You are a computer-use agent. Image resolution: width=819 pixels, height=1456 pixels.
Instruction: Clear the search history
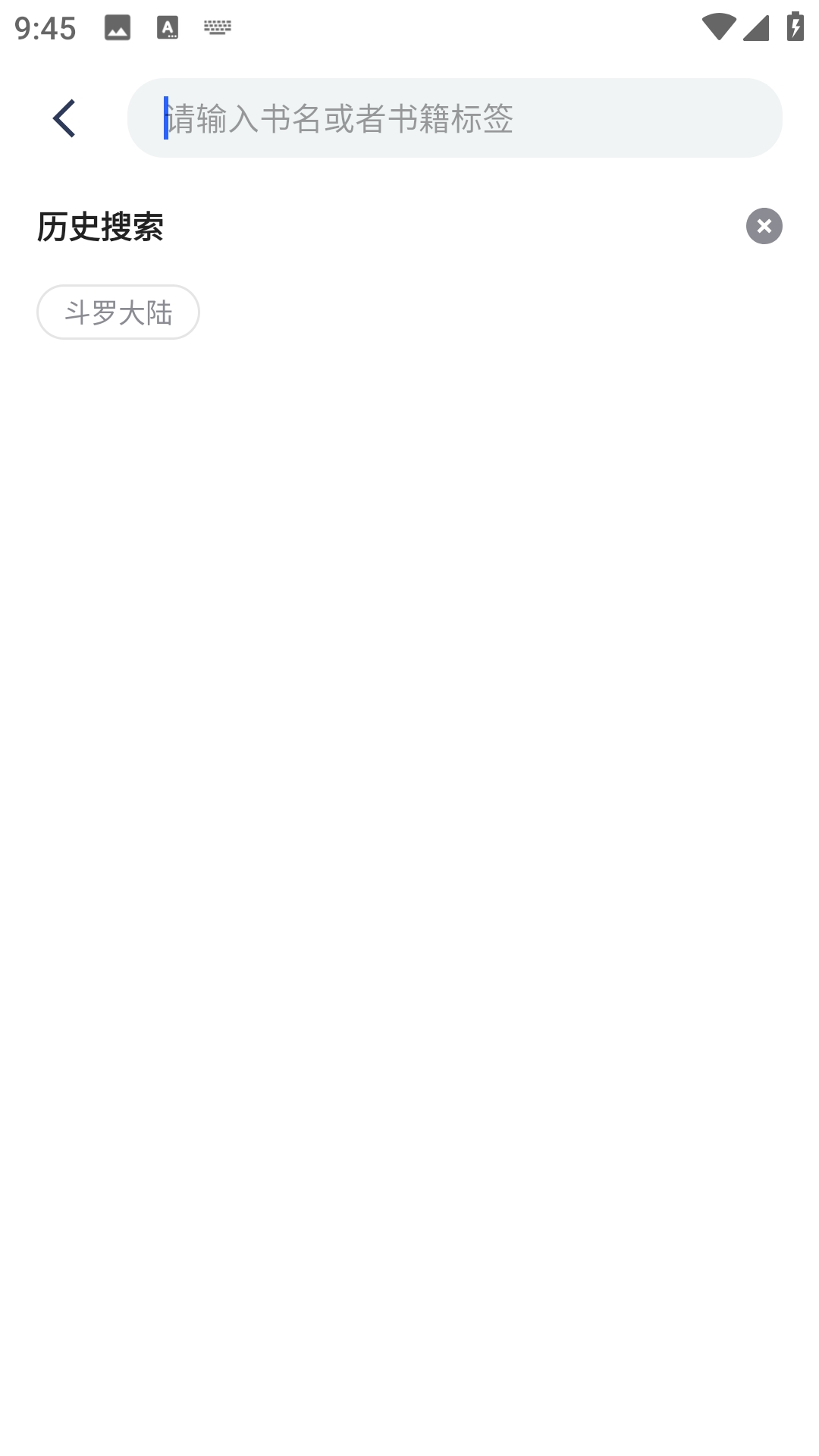[764, 226]
